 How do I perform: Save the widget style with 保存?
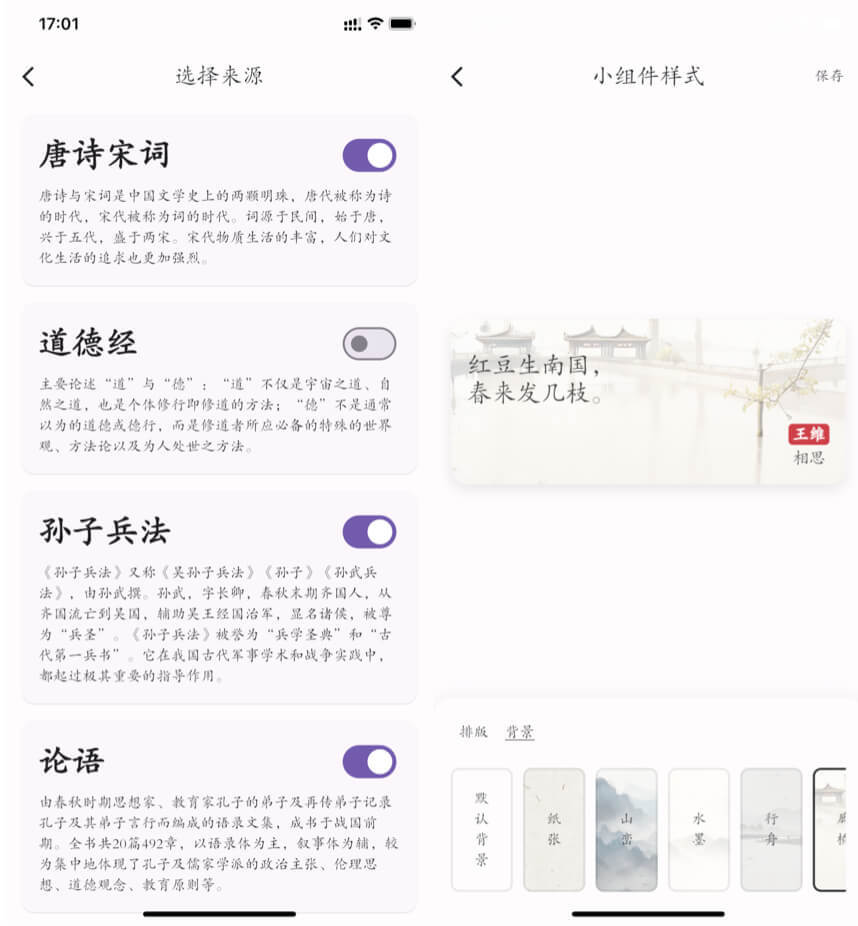pos(829,76)
